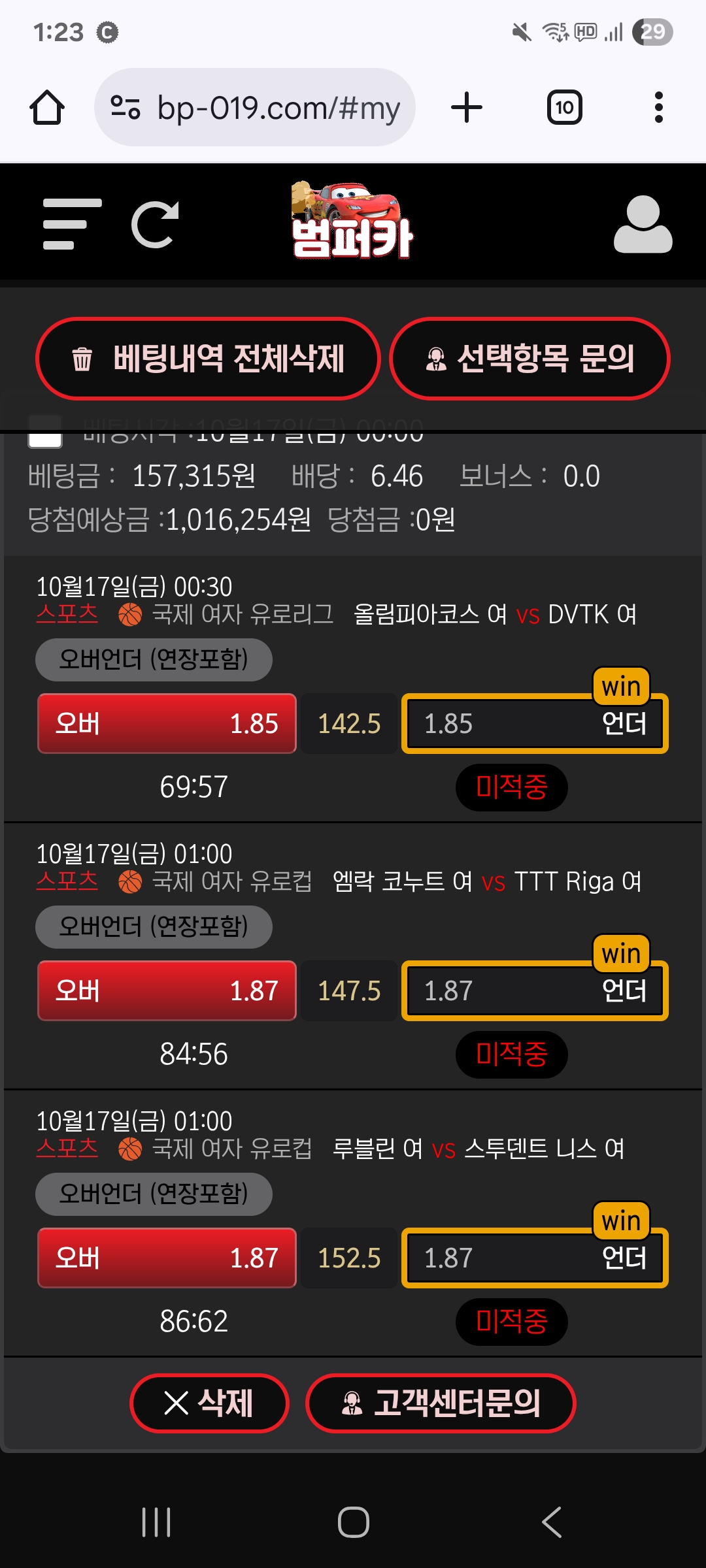
Task: Delete this bet with 삭제 button
Action: [x=209, y=1403]
